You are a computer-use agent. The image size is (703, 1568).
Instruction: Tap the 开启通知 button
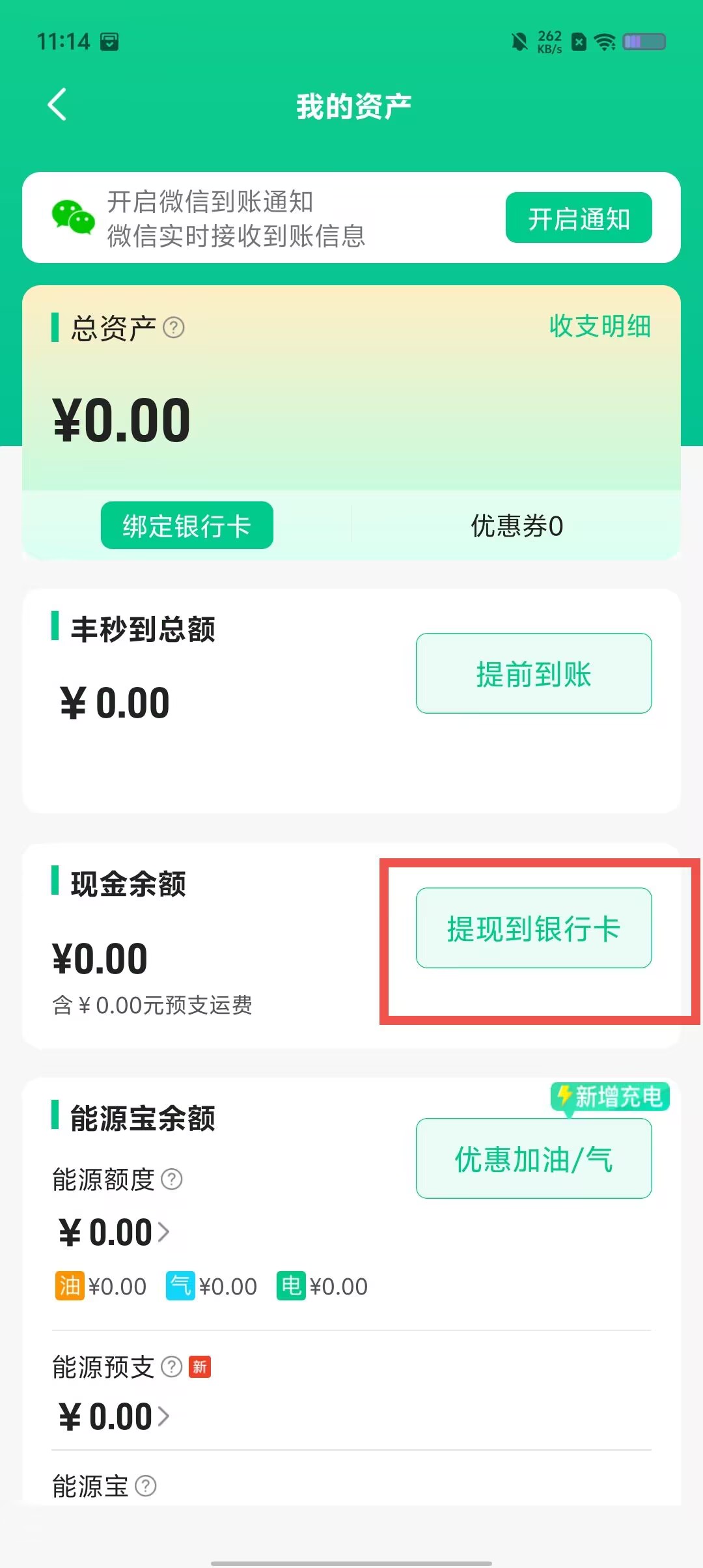point(579,217)
